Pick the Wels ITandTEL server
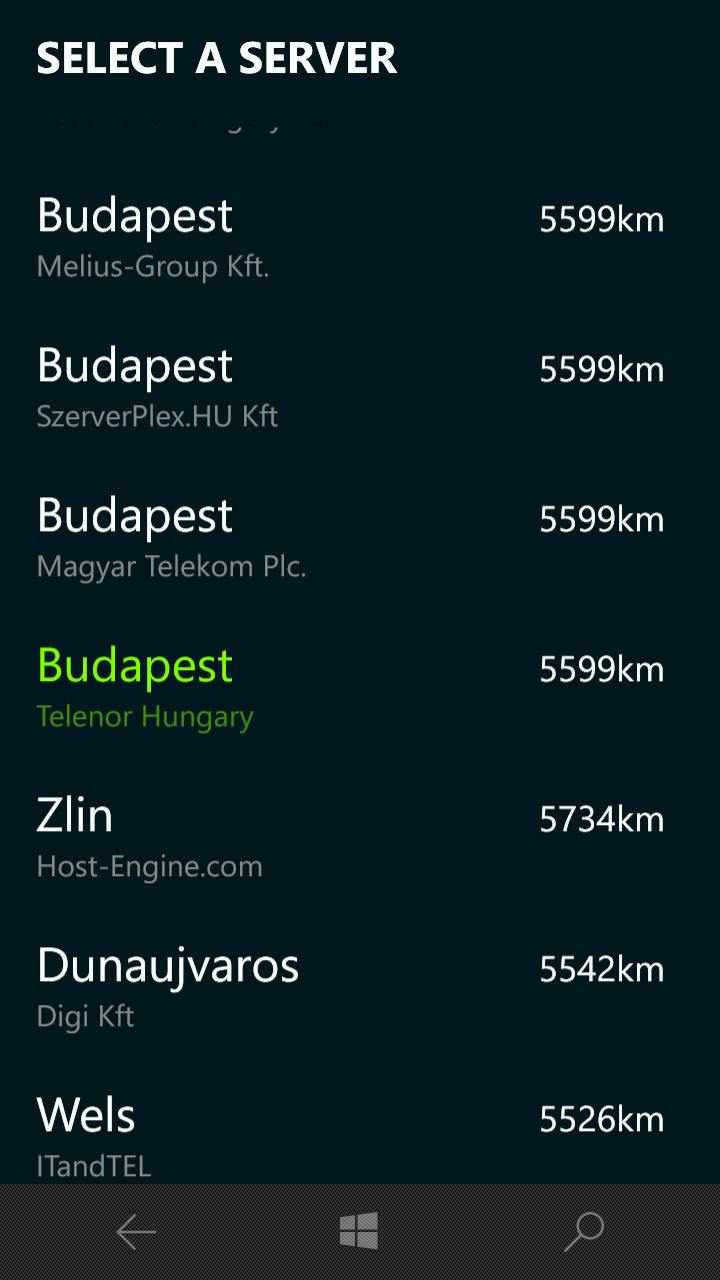Image resolution: width=720 pixels, height=1280 pixels. click(x=350, y=1135)
